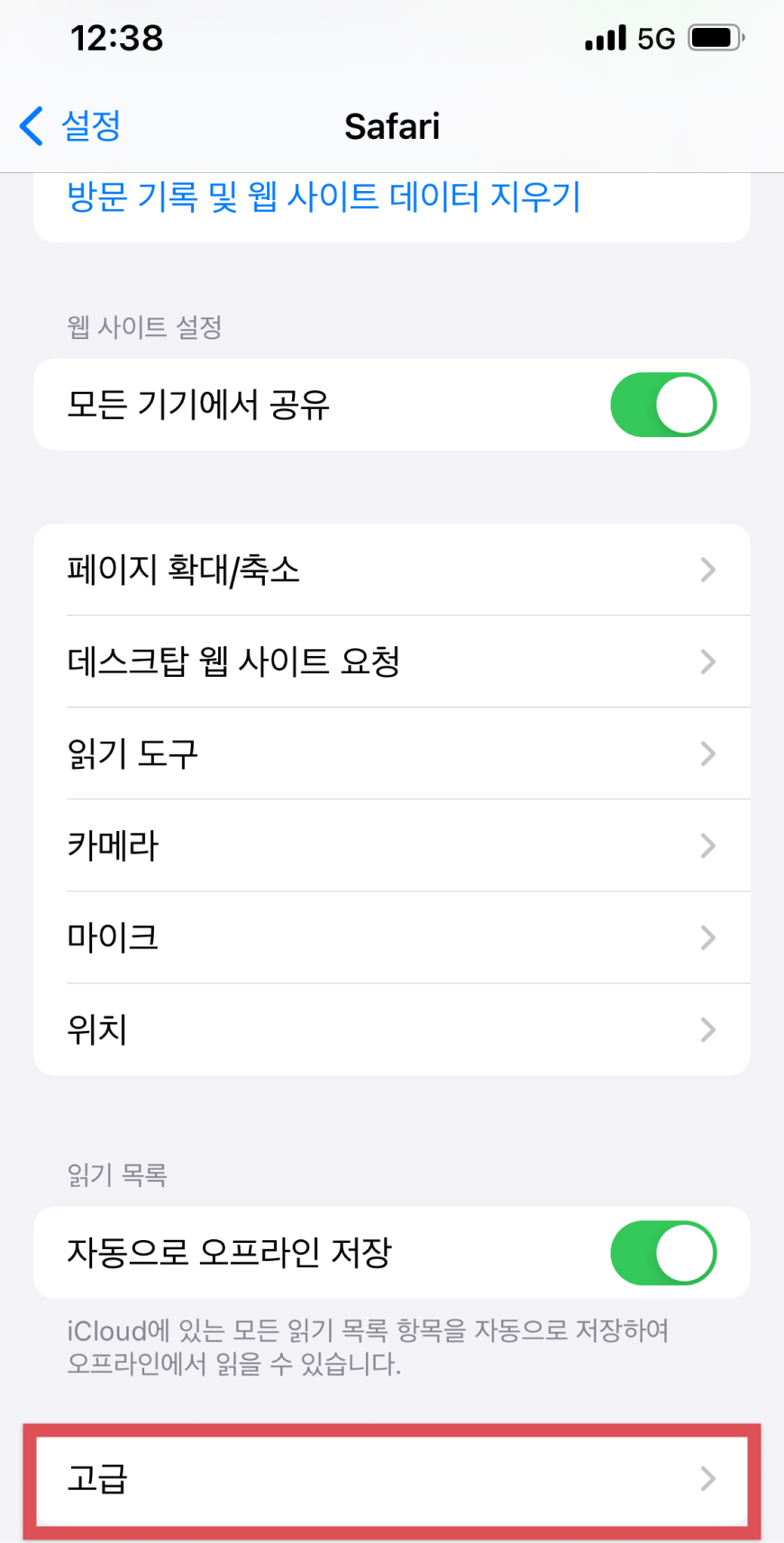The width and height of the screenshot is (784, 1543).
Task: Open 읽기 도구 settings
Action: point(391,753)
